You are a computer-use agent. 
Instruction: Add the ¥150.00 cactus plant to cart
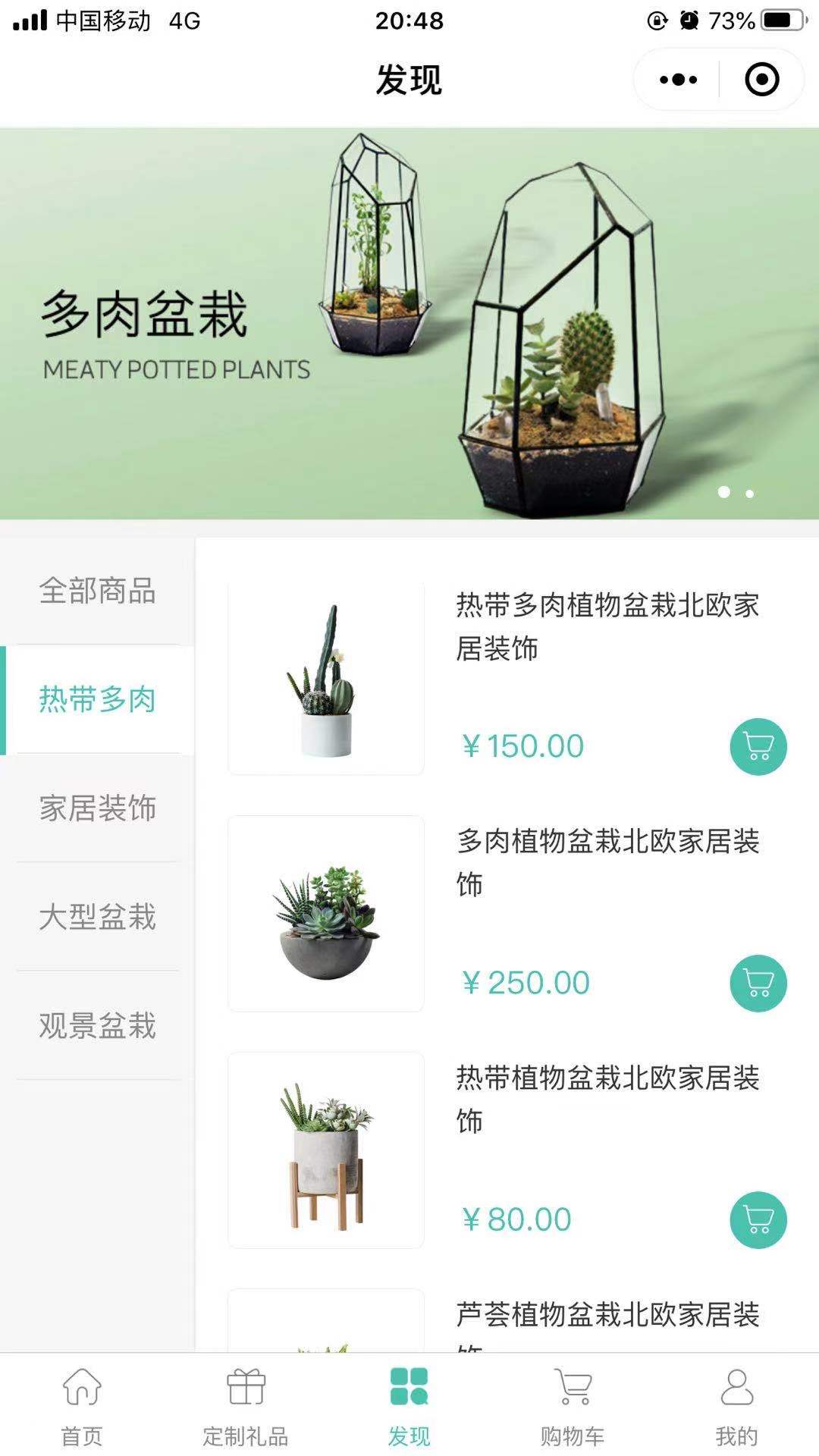click(x=758, y=746)
